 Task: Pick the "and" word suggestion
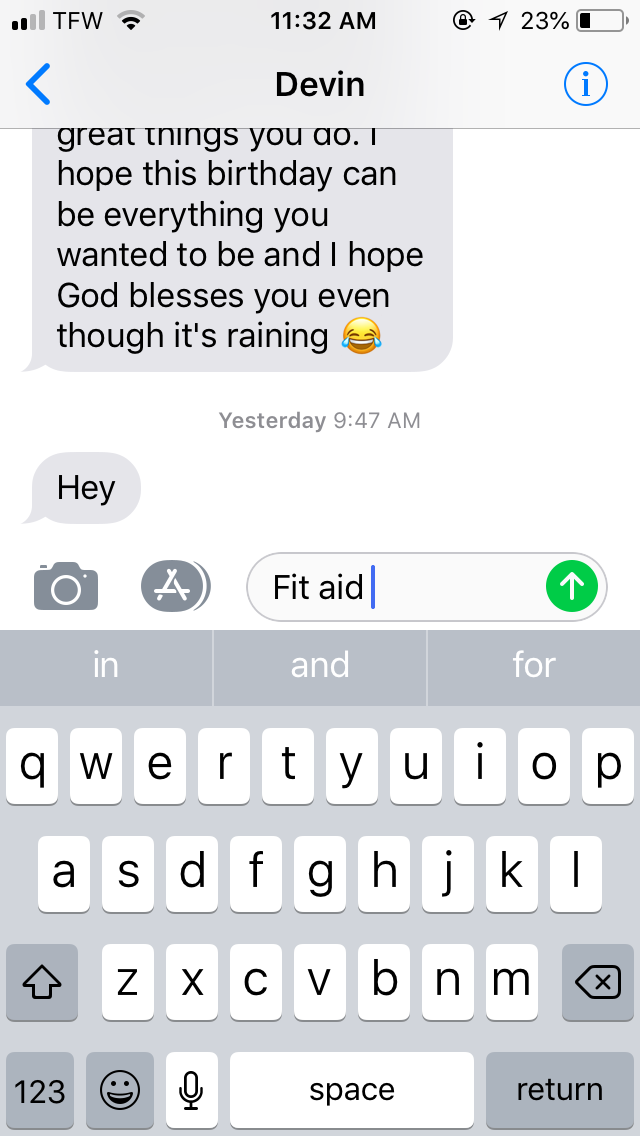(x=320, y=666)
